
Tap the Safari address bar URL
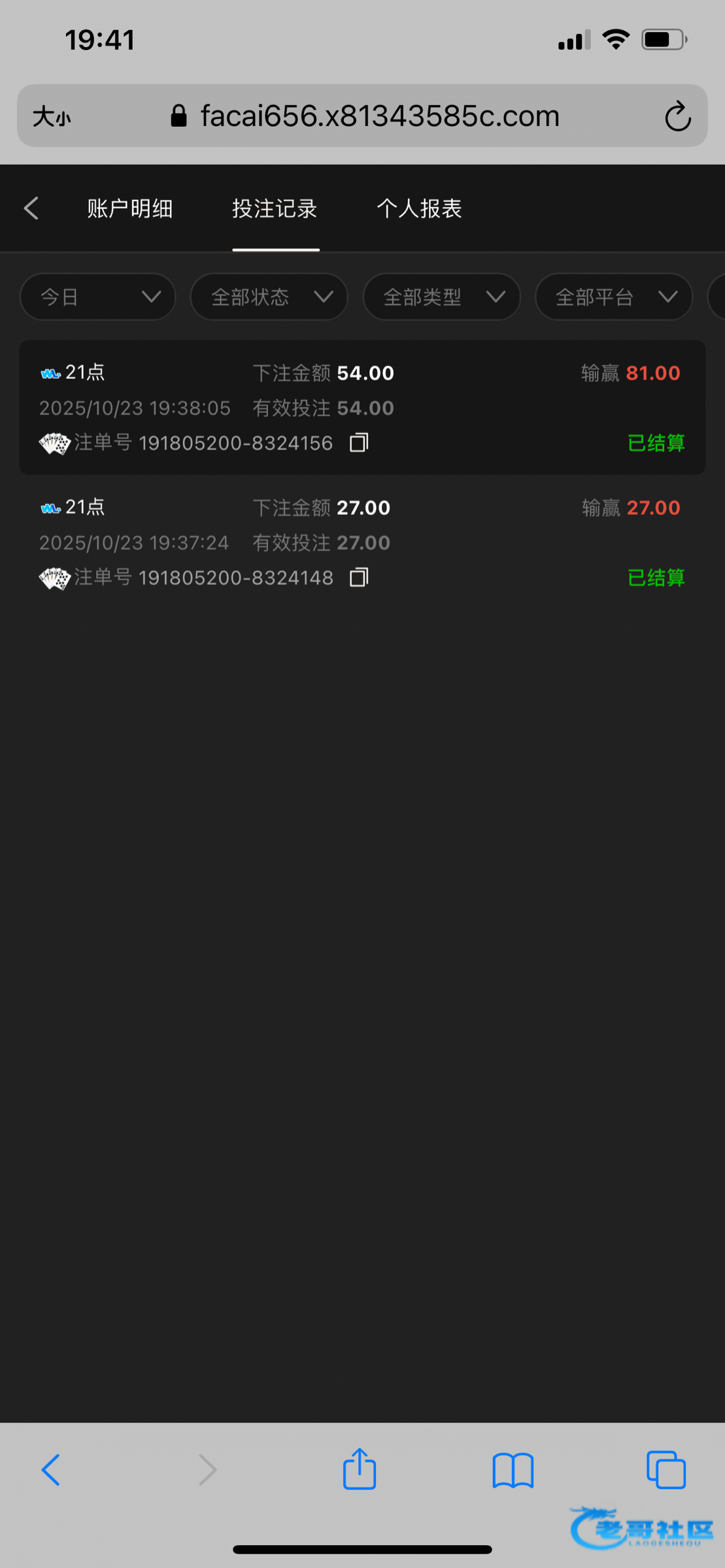click(x=379, y=116)
